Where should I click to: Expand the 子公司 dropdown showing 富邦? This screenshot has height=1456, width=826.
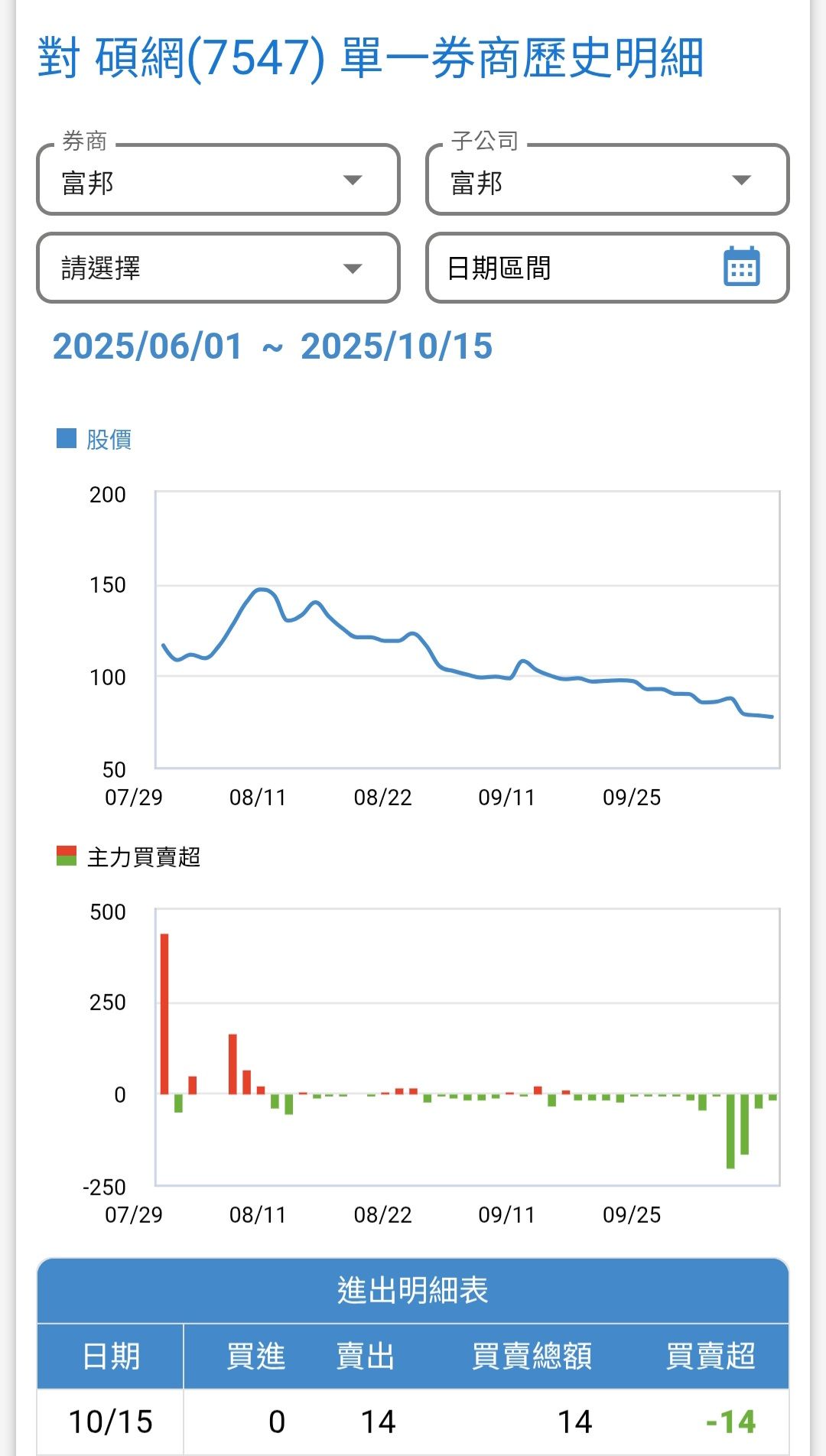[x=606, y=180]
